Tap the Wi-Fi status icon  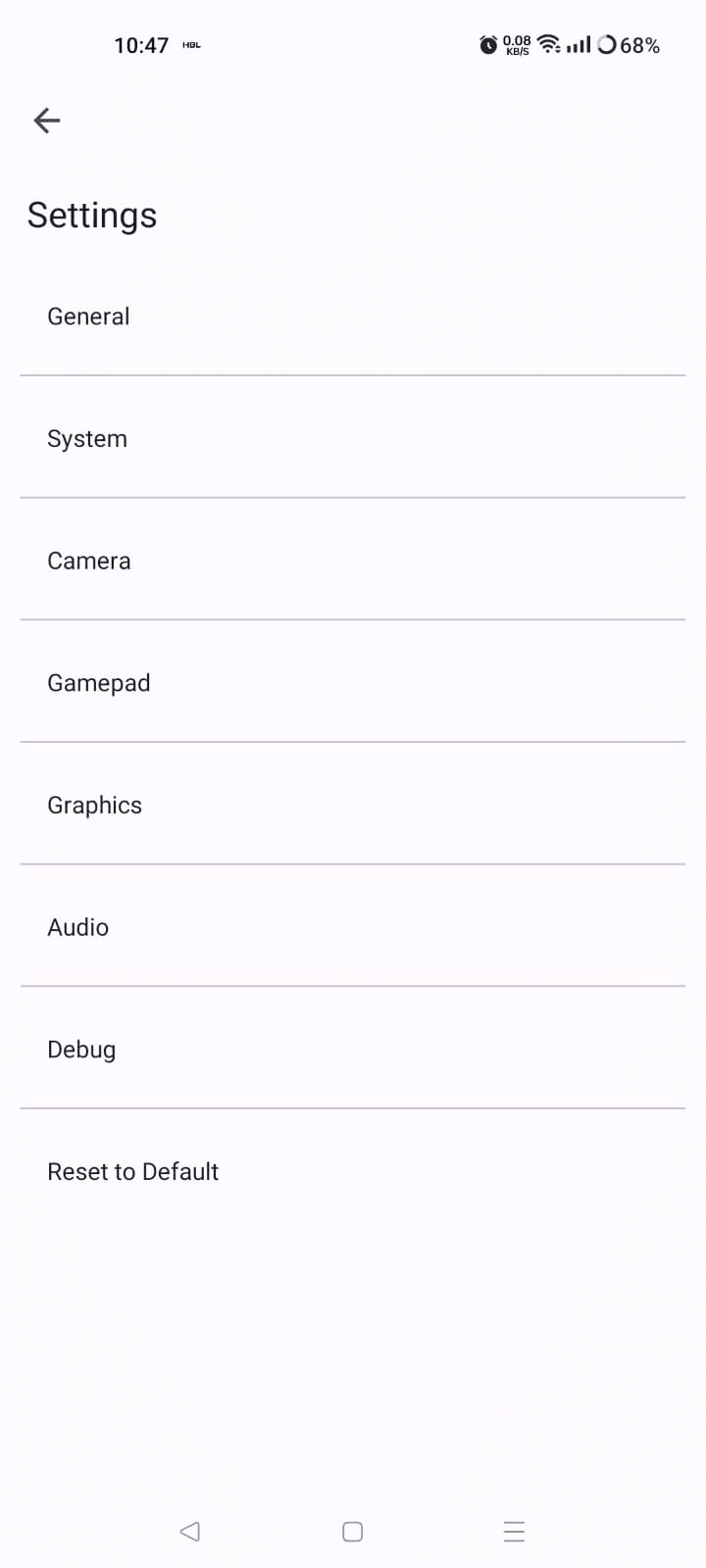click(546, 44)
